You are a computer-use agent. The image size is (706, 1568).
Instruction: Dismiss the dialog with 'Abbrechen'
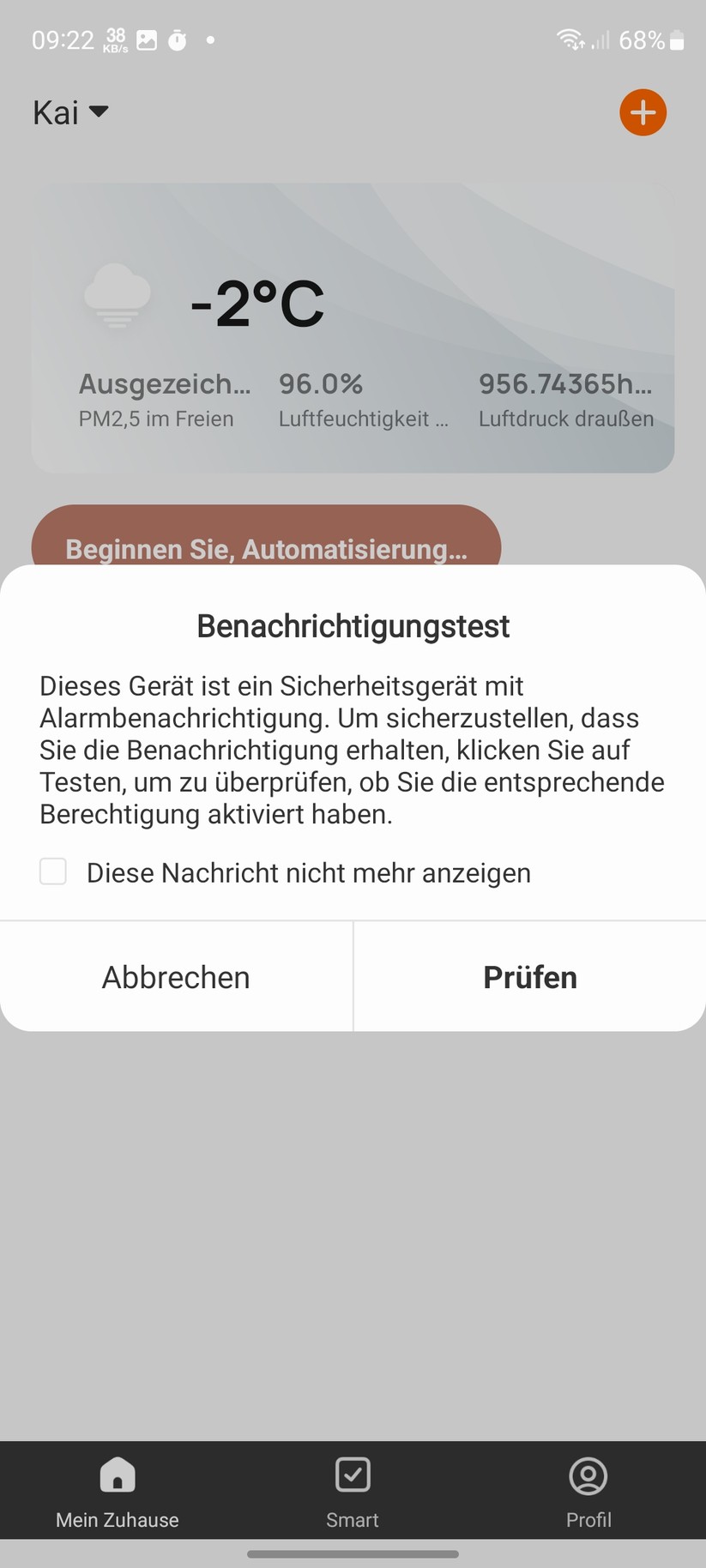(x=176, y=976)
